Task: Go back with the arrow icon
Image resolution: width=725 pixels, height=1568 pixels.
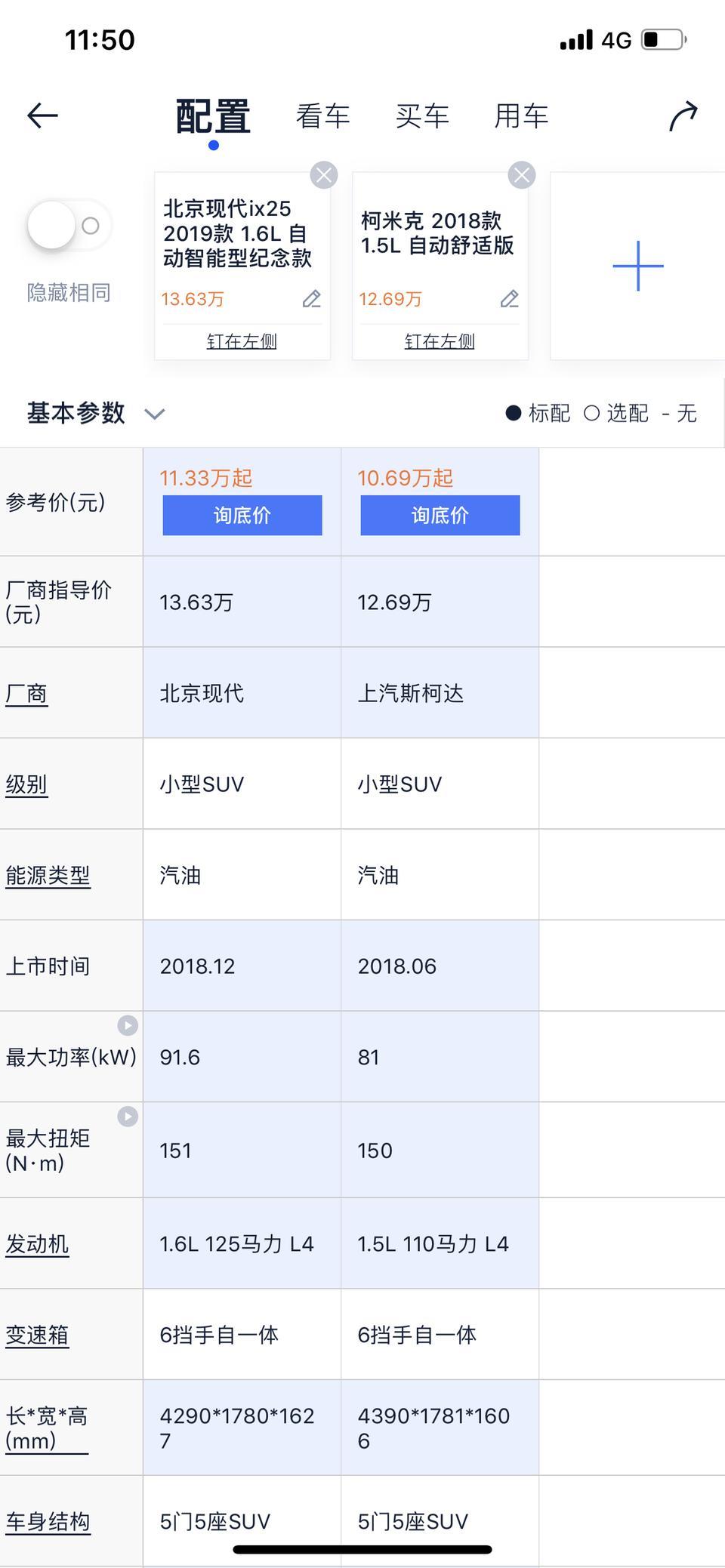Action: pyautogui.click(x=42, y=116)
